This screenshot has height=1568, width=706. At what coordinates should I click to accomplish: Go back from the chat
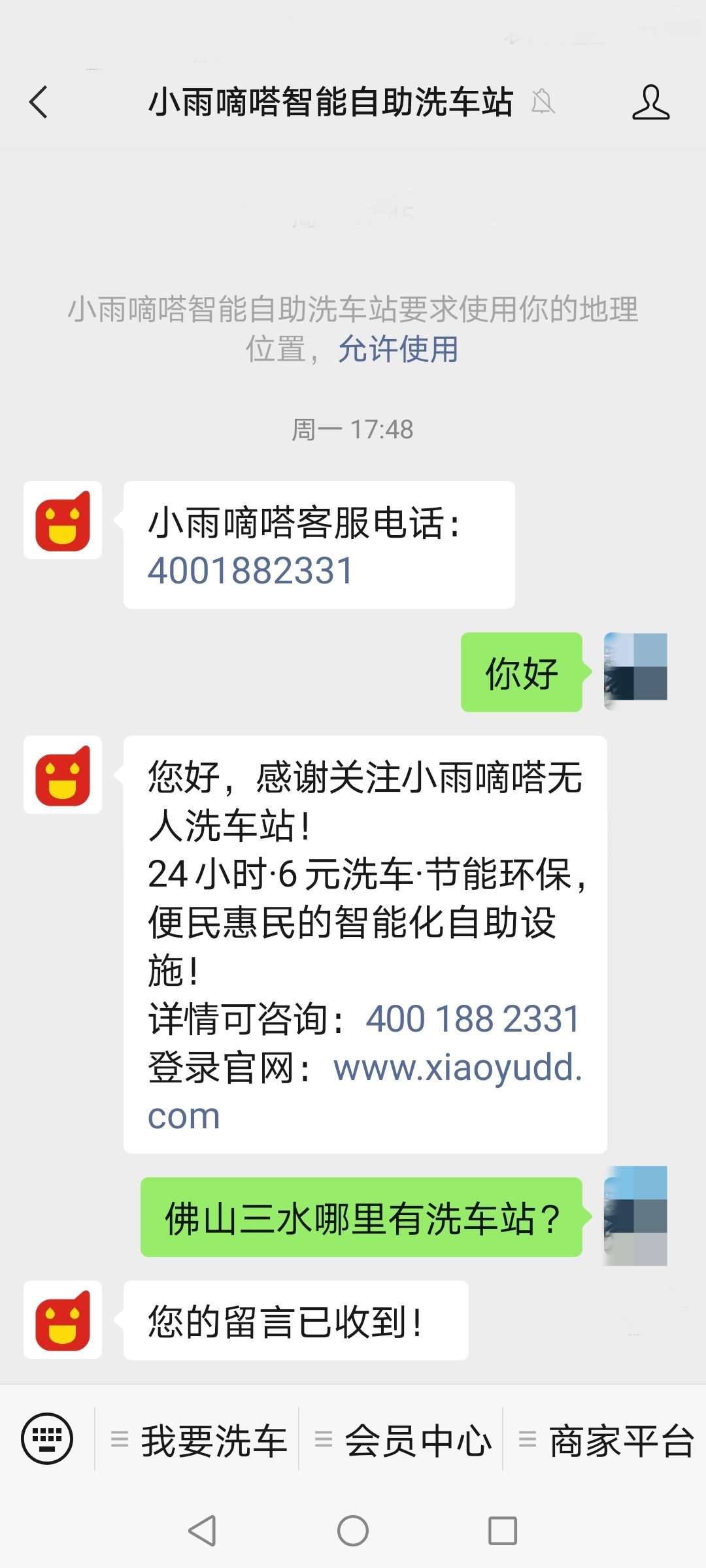(x=39, y=103)
